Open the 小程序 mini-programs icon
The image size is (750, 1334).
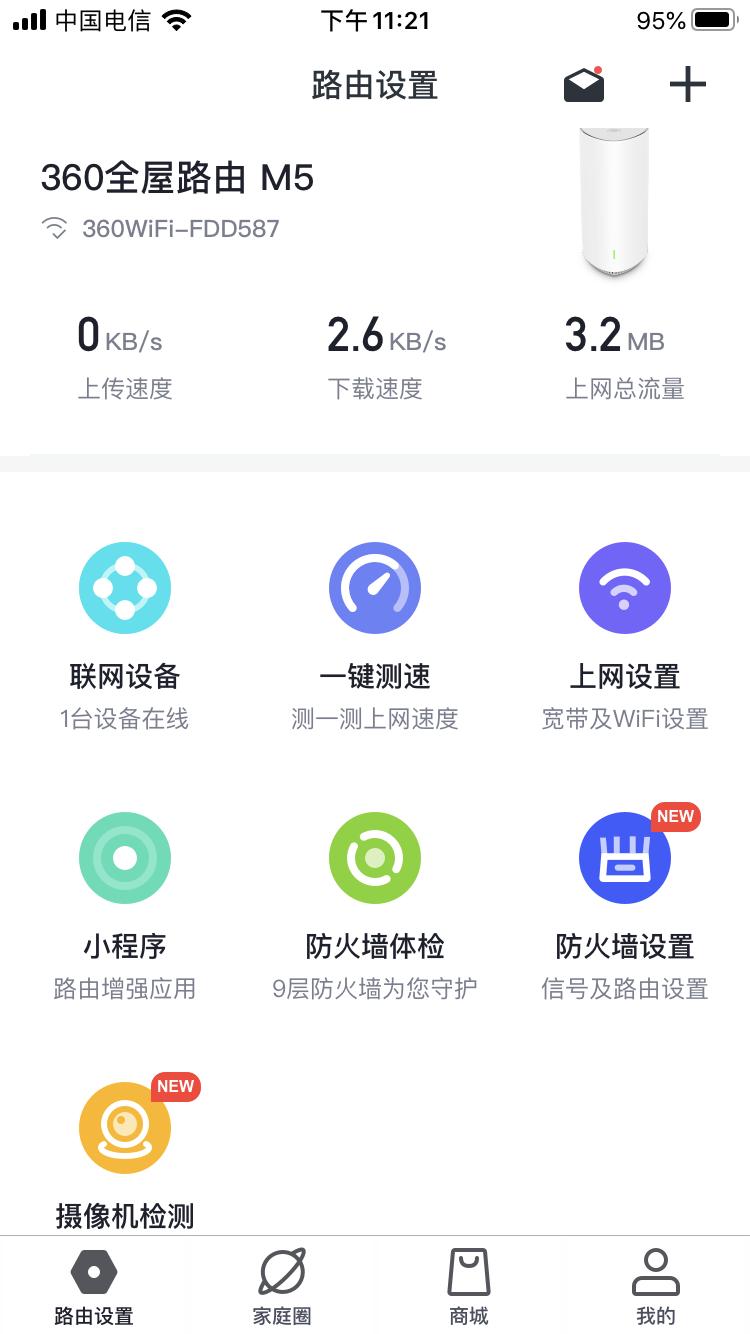click(125, 857)
